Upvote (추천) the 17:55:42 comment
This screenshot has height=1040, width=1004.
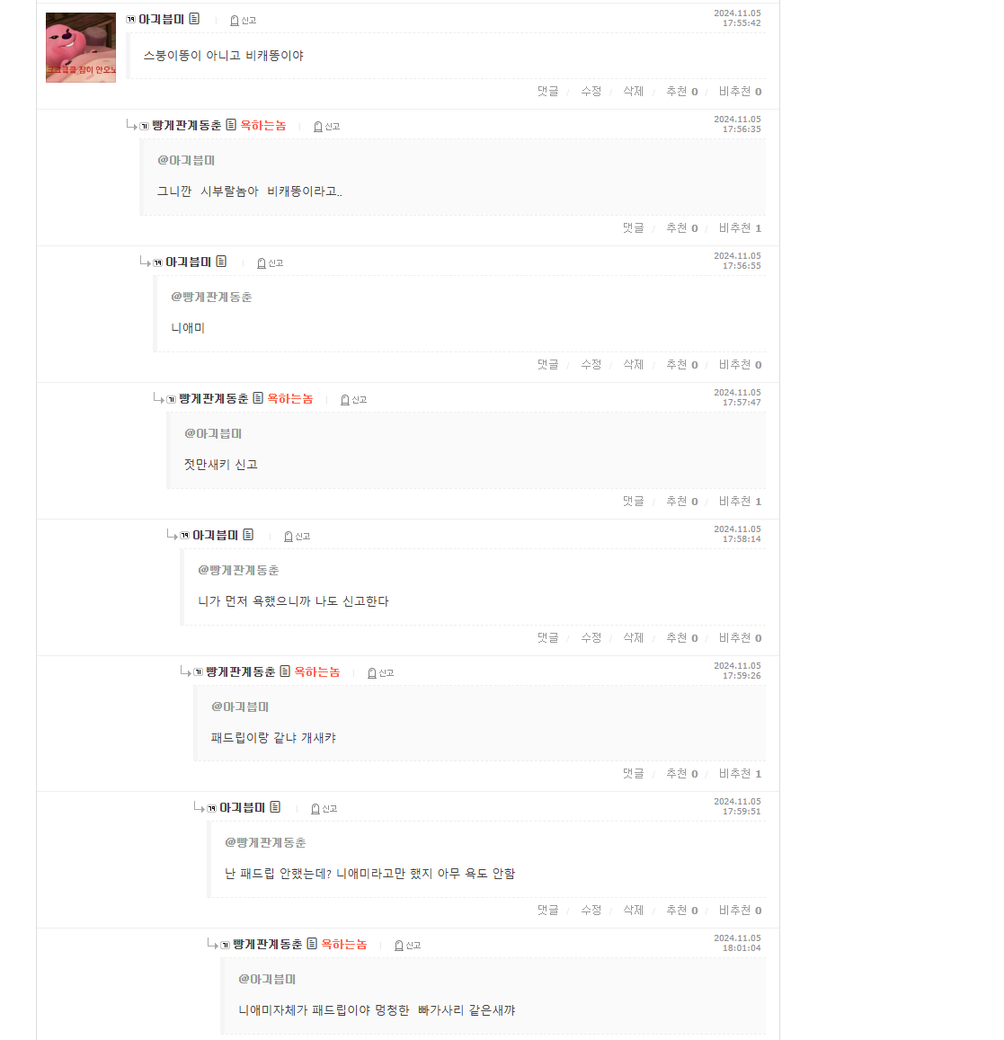click(681, 92)
